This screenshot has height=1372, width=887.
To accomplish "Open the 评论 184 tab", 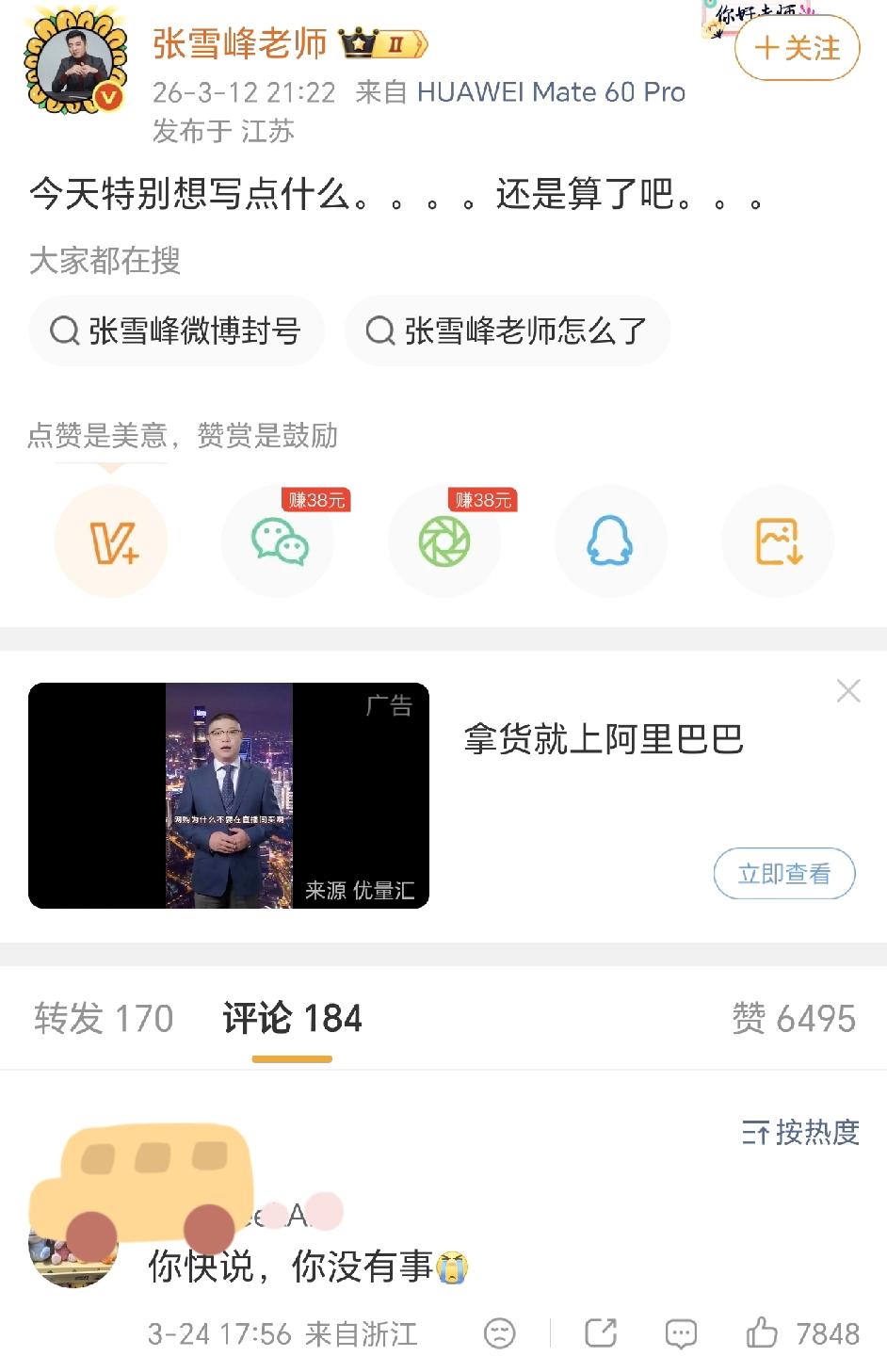I will click(x=292, y=1018).
